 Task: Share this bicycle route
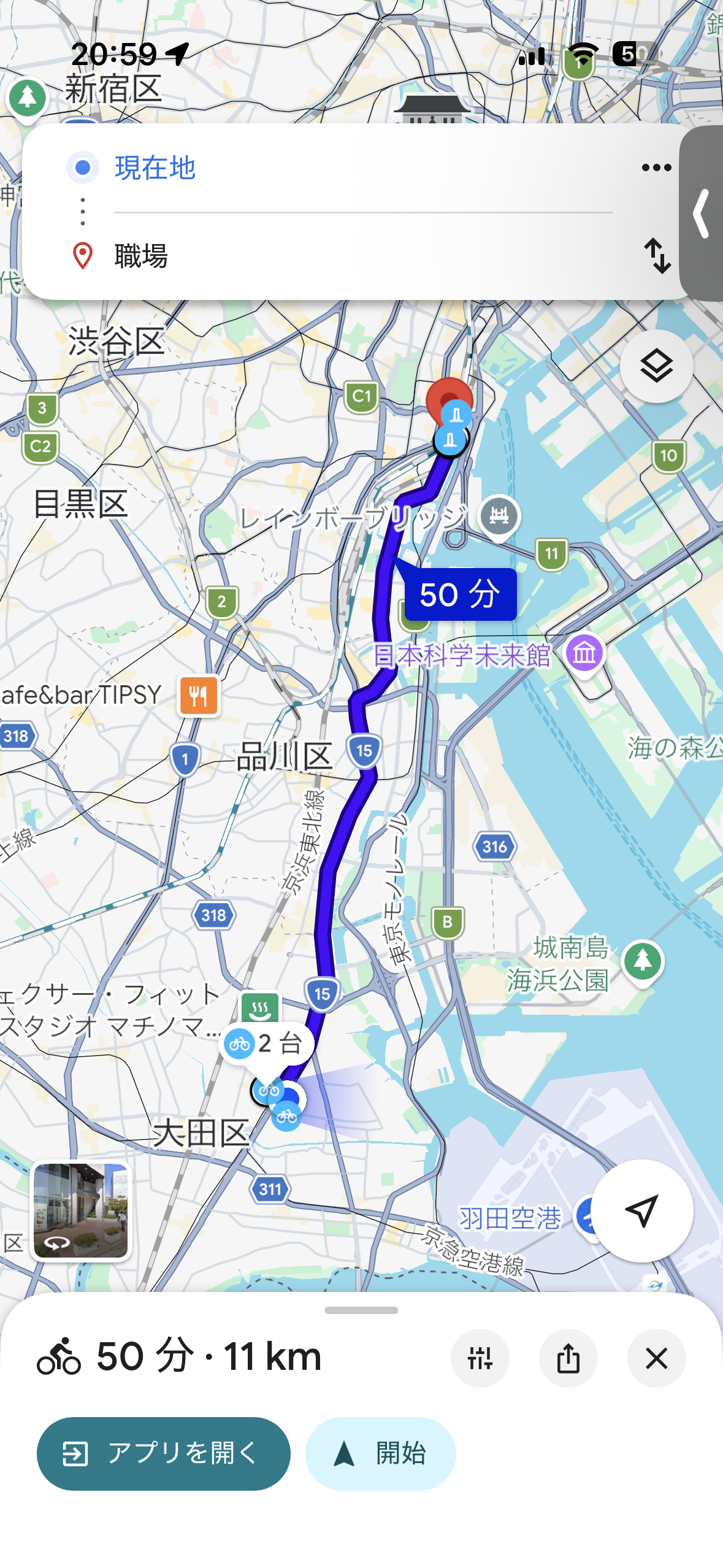tap(568, 1358)
